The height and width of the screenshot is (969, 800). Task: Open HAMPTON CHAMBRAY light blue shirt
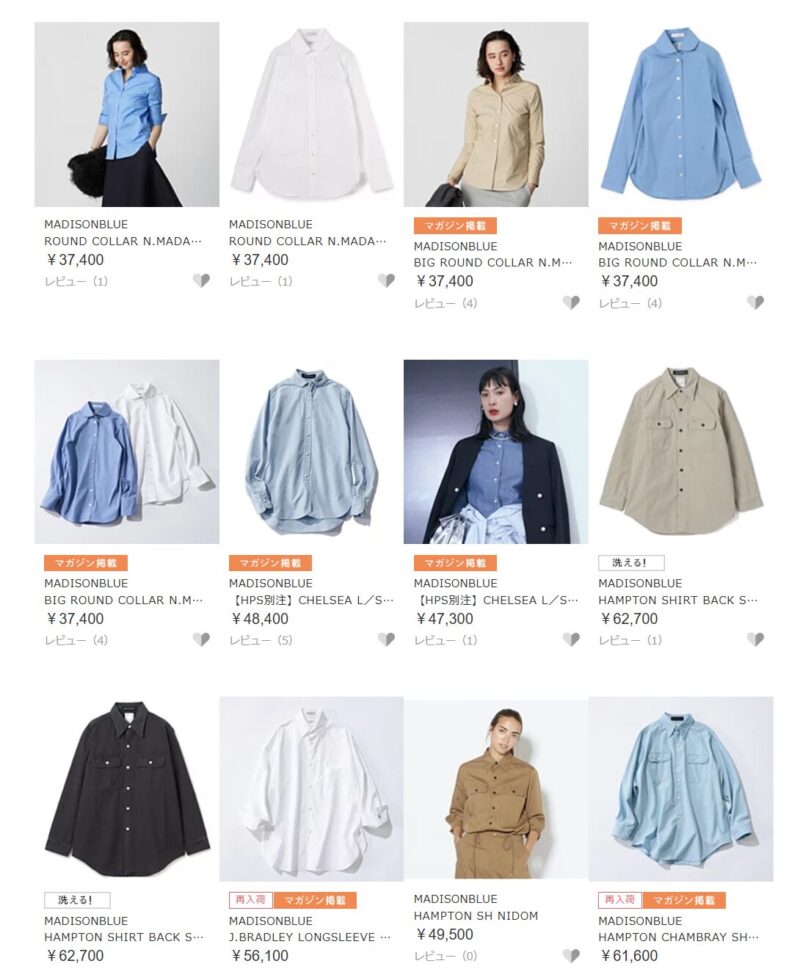[x=681, y=788]
